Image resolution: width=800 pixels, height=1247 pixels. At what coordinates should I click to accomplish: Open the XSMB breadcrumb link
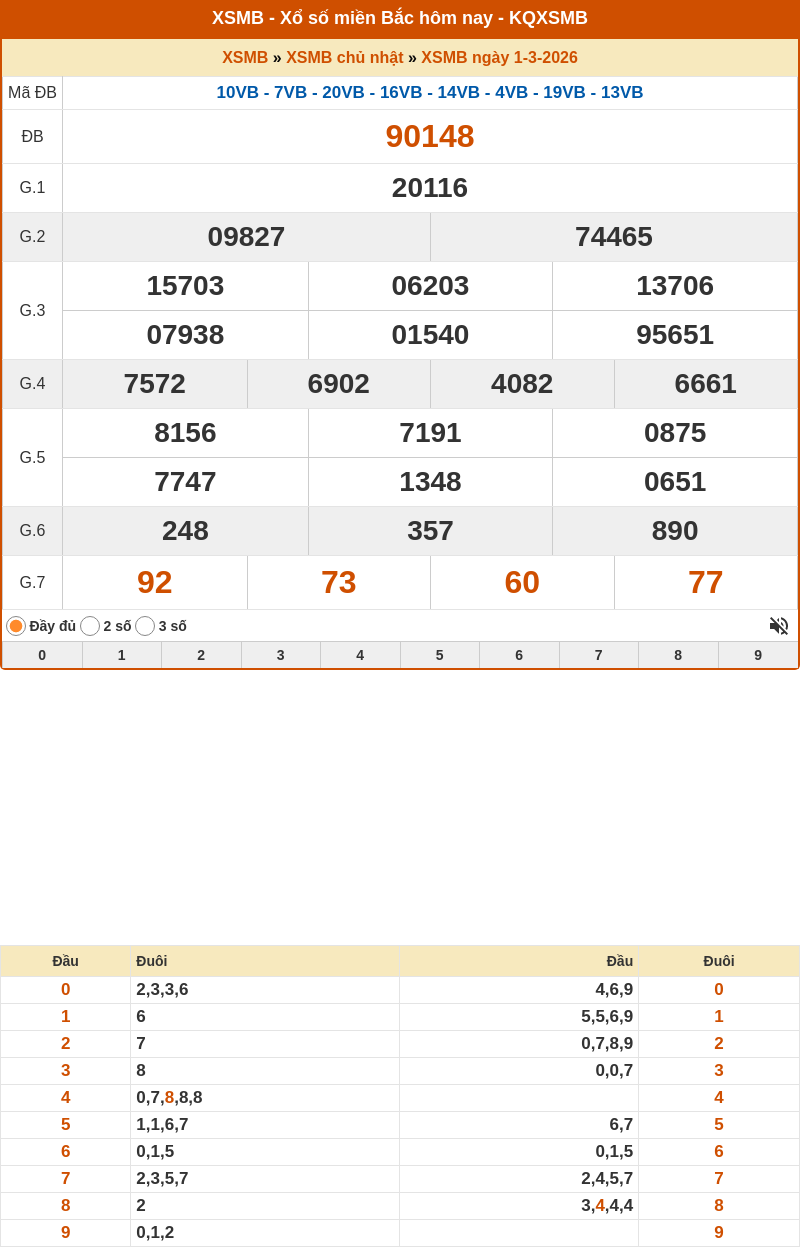pyautogui.click(x=245, y=58)
